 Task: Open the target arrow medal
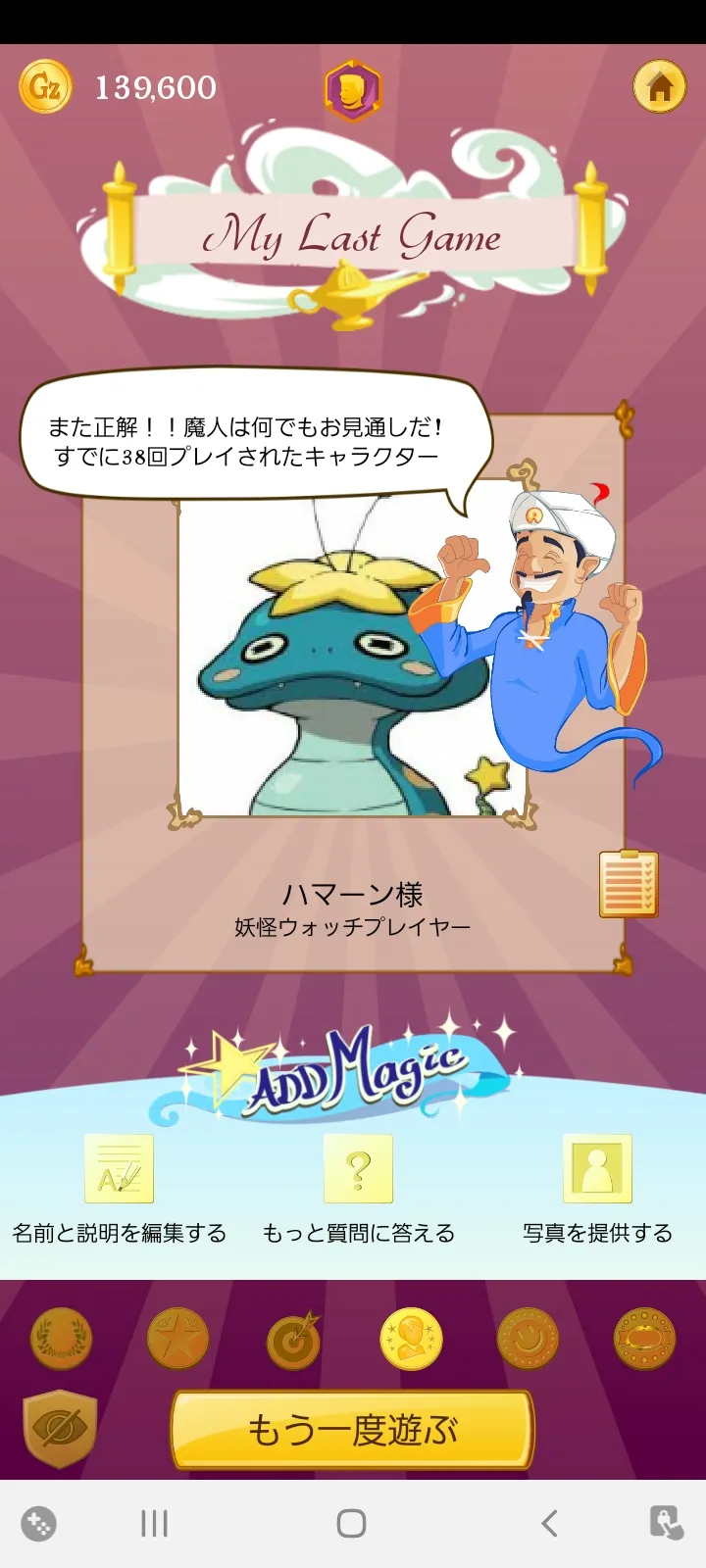pyautogui.click(x=294, y=1340)
